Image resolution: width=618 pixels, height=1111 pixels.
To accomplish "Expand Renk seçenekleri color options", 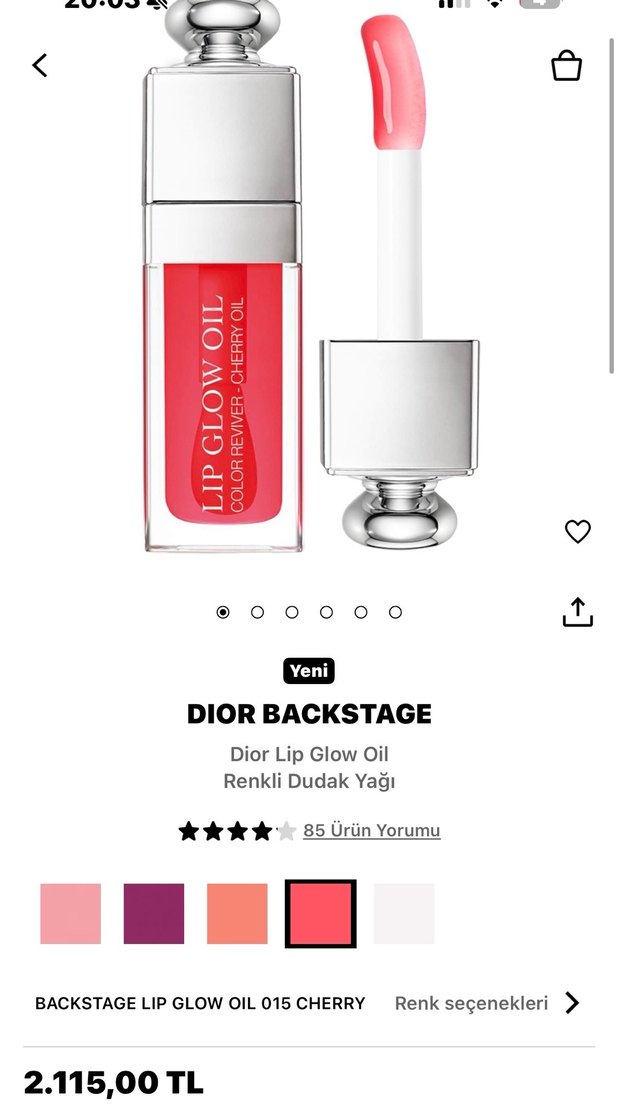I will [x=487, y=1003].
